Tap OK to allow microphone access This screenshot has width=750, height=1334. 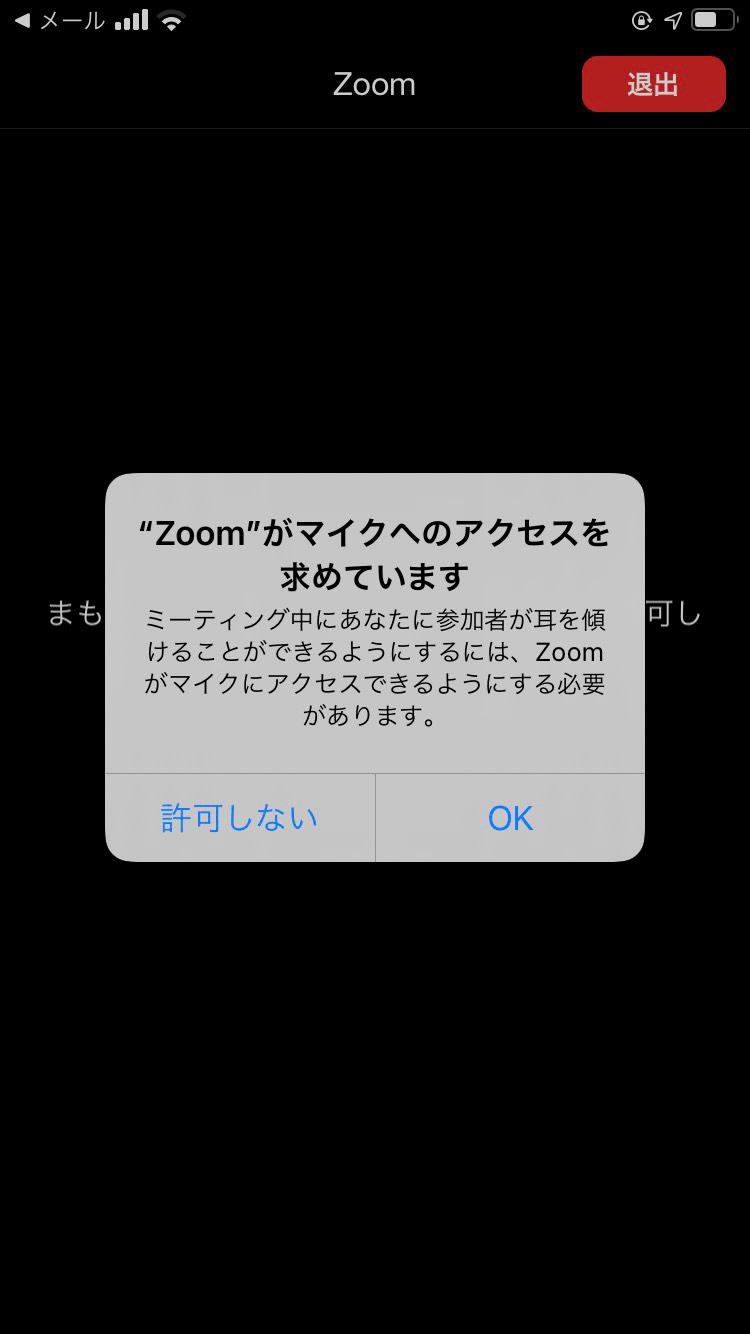[x=510, y=818]
